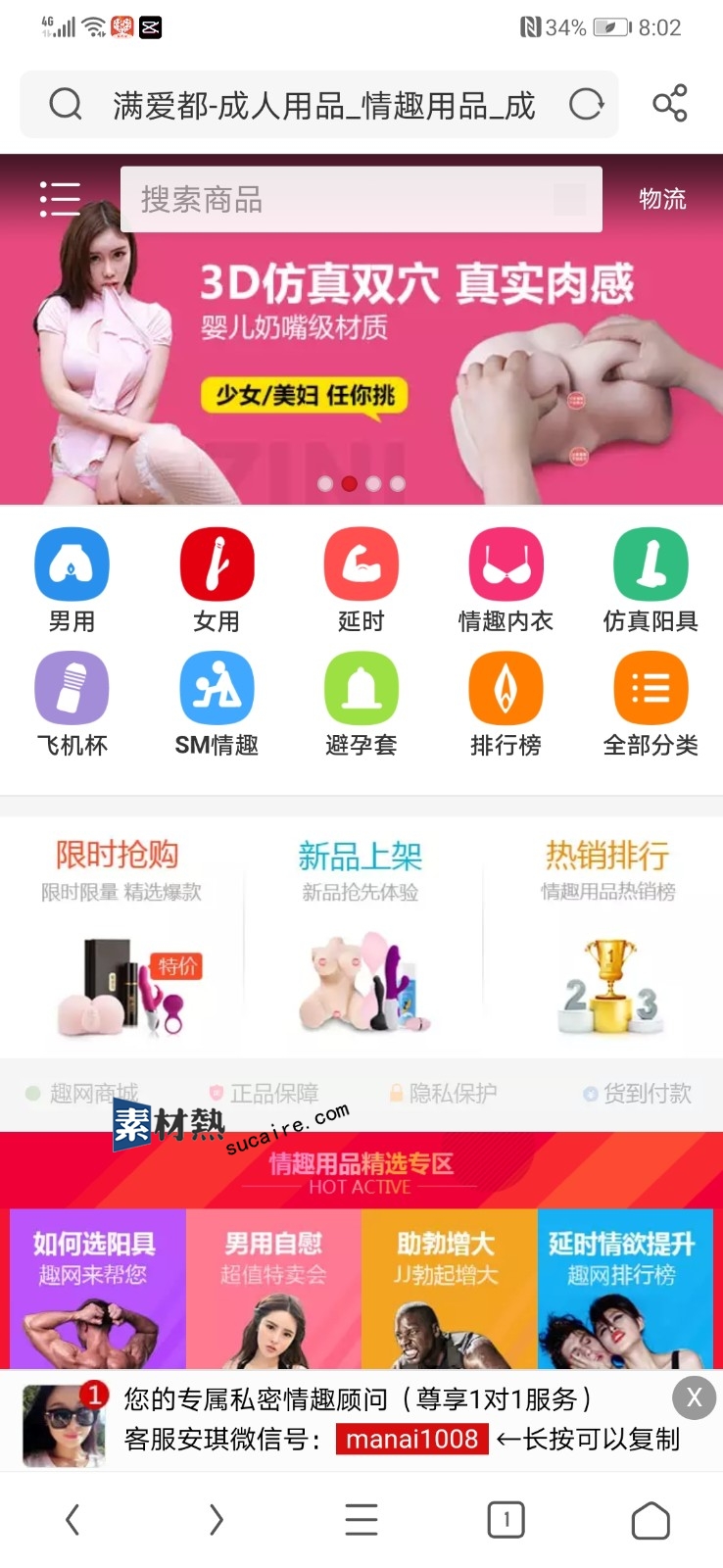
Task: Browse the 飞机杯 category
Action: click(x=72, y=704)
